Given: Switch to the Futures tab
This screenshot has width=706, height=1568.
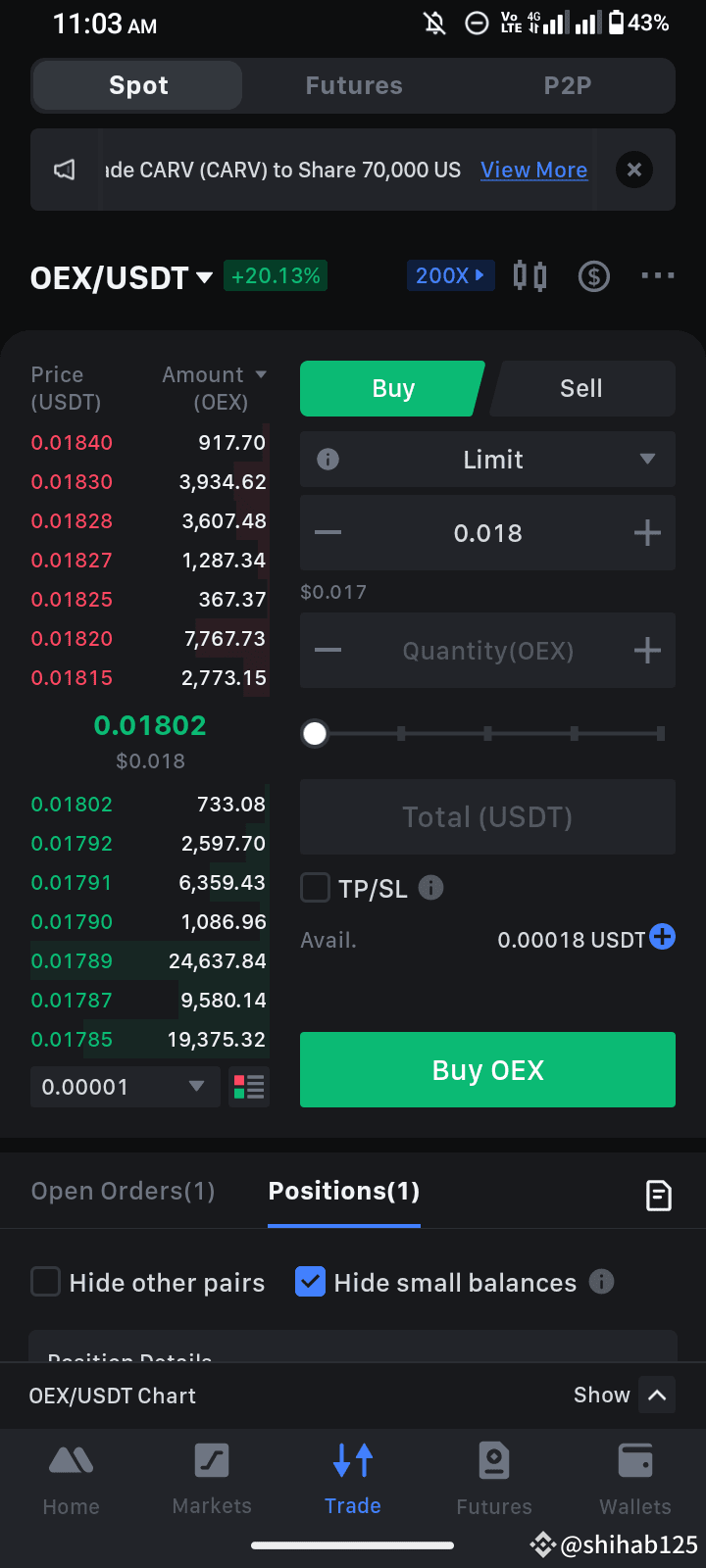Looking at the screenshot, I should 354,86.
